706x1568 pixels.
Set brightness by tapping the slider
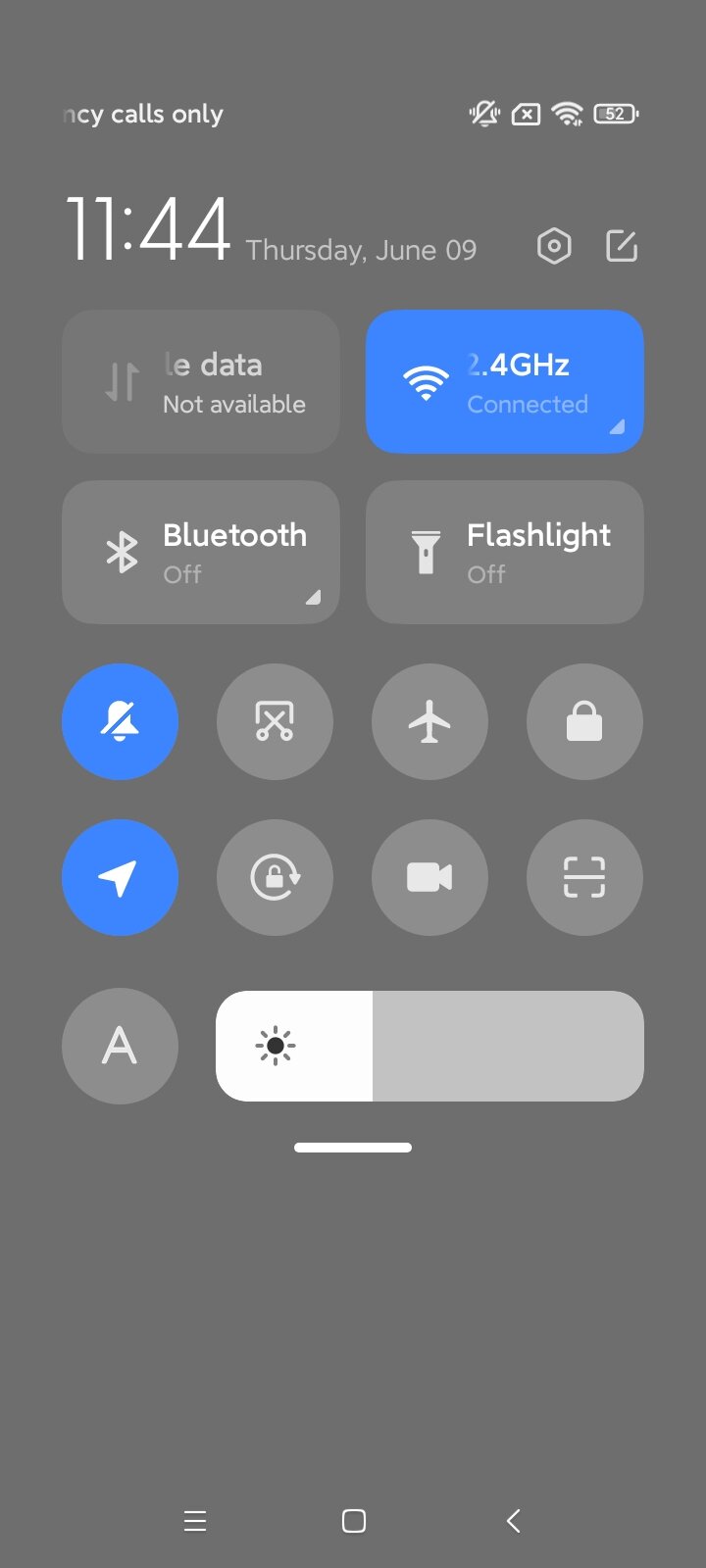(429, 1046)
